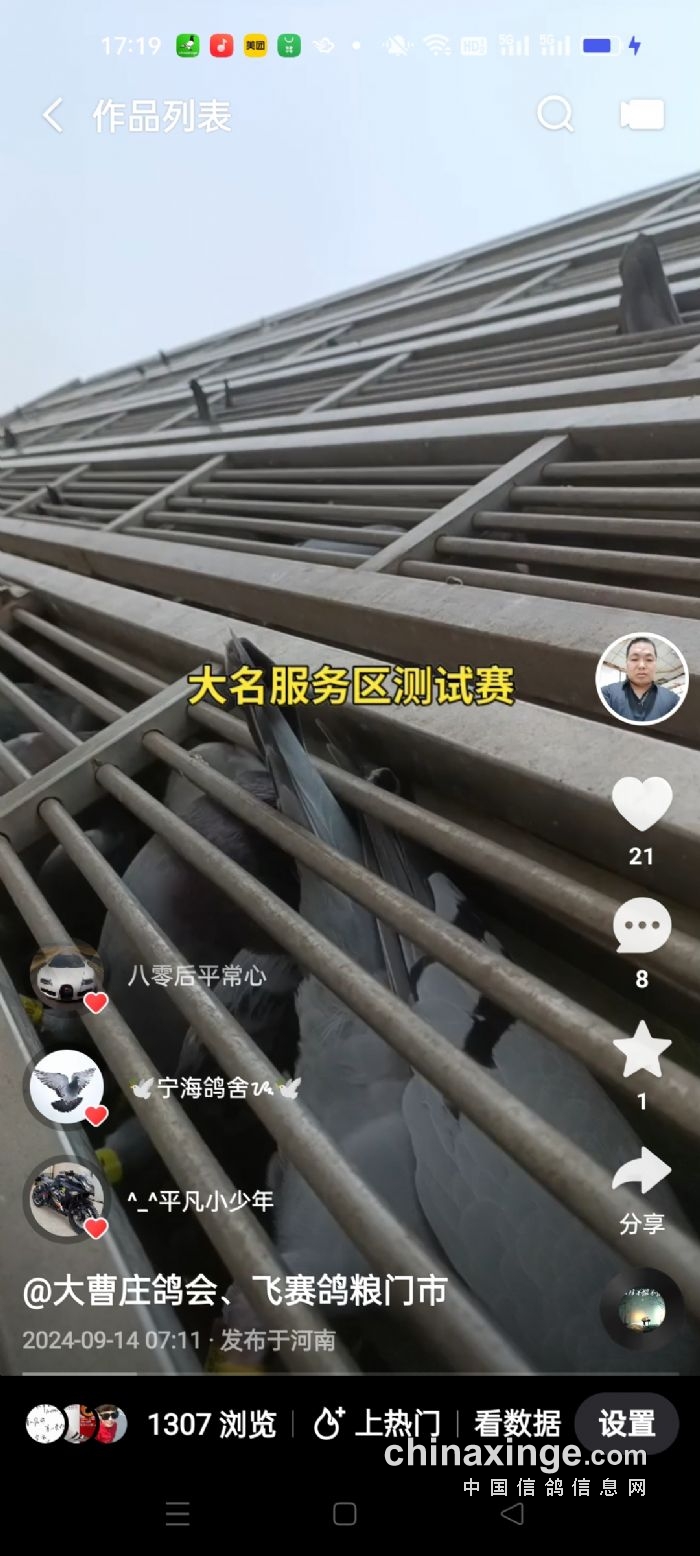Open the search magnifier icon

pos(555,115)
